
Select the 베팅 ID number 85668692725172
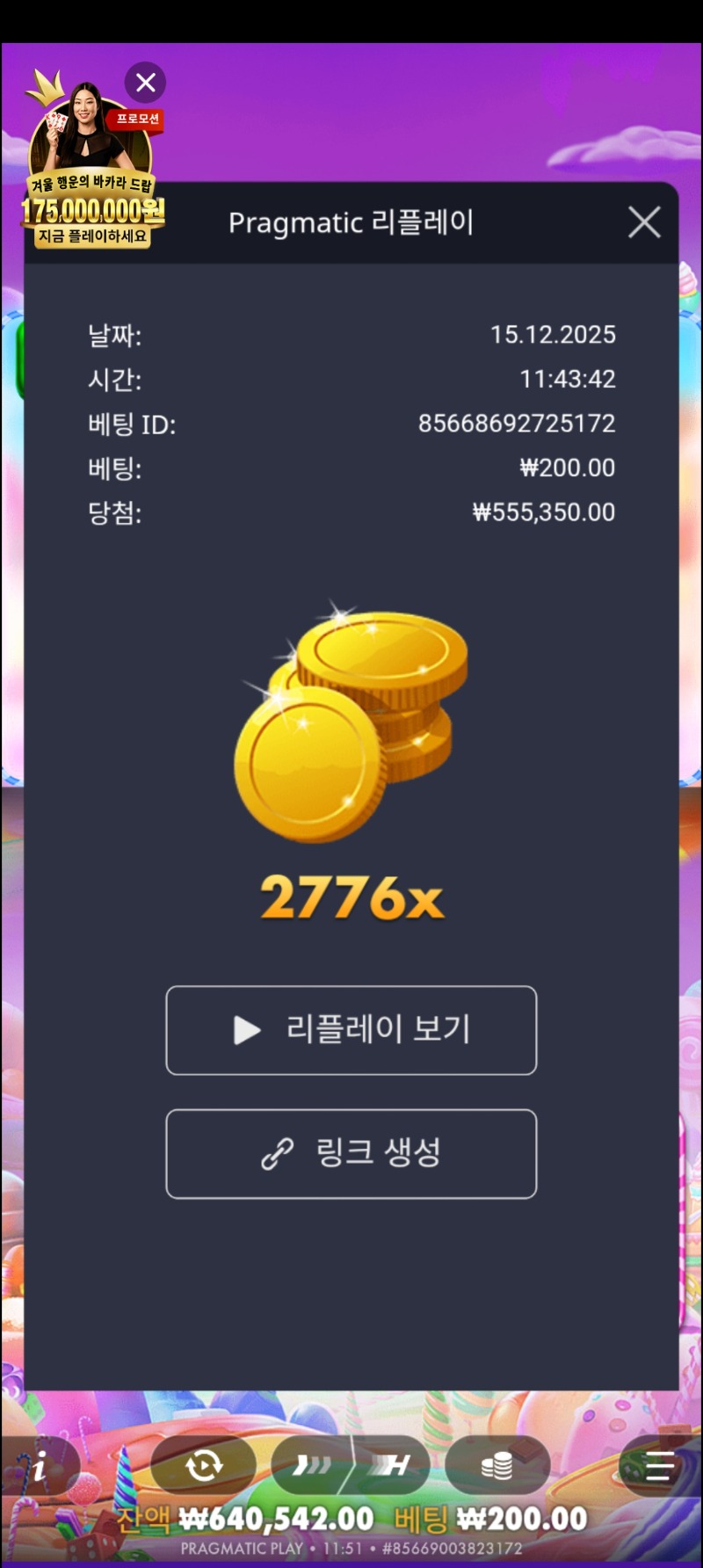click(518, 423)
